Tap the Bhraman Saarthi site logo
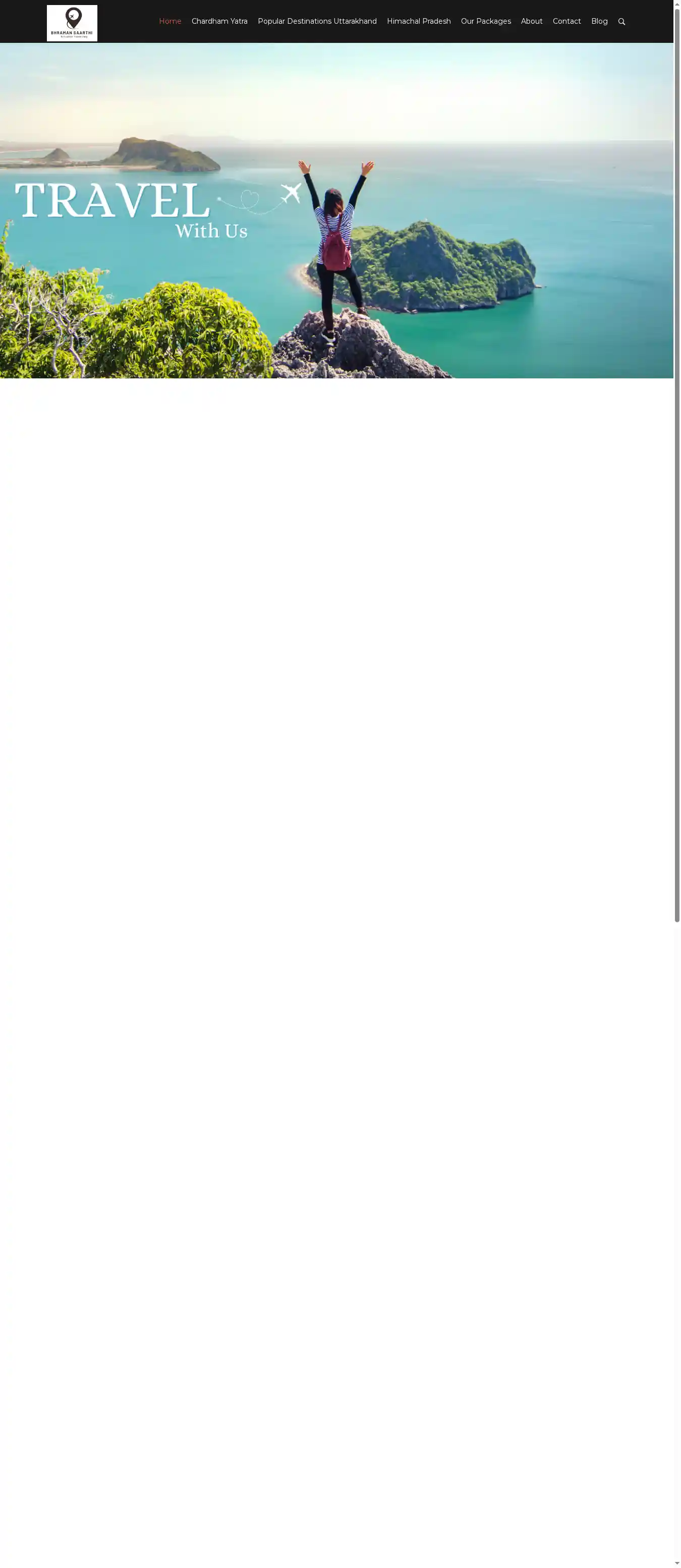Image resolution: width=681 pixels, height=1568 pixels. click(72, 23)
